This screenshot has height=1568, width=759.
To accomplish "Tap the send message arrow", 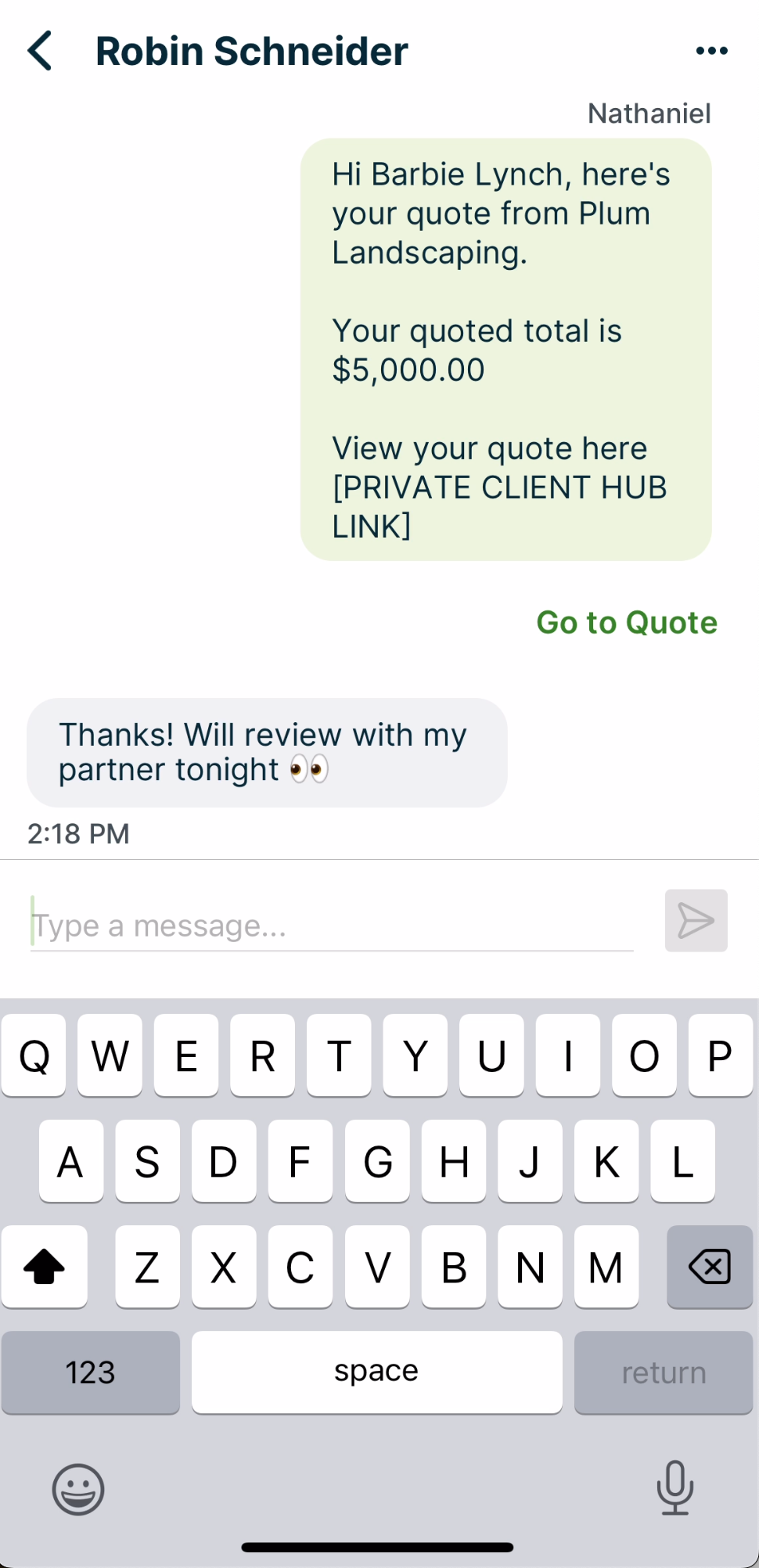I will (x=696, y=921).
